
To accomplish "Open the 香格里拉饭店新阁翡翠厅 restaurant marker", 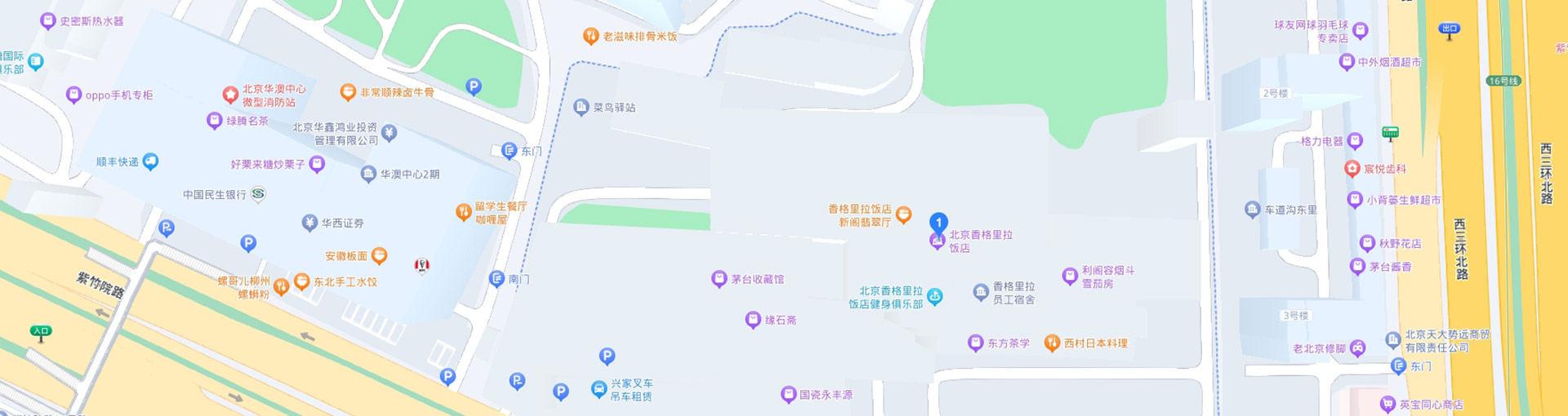I will click(903, 215).
